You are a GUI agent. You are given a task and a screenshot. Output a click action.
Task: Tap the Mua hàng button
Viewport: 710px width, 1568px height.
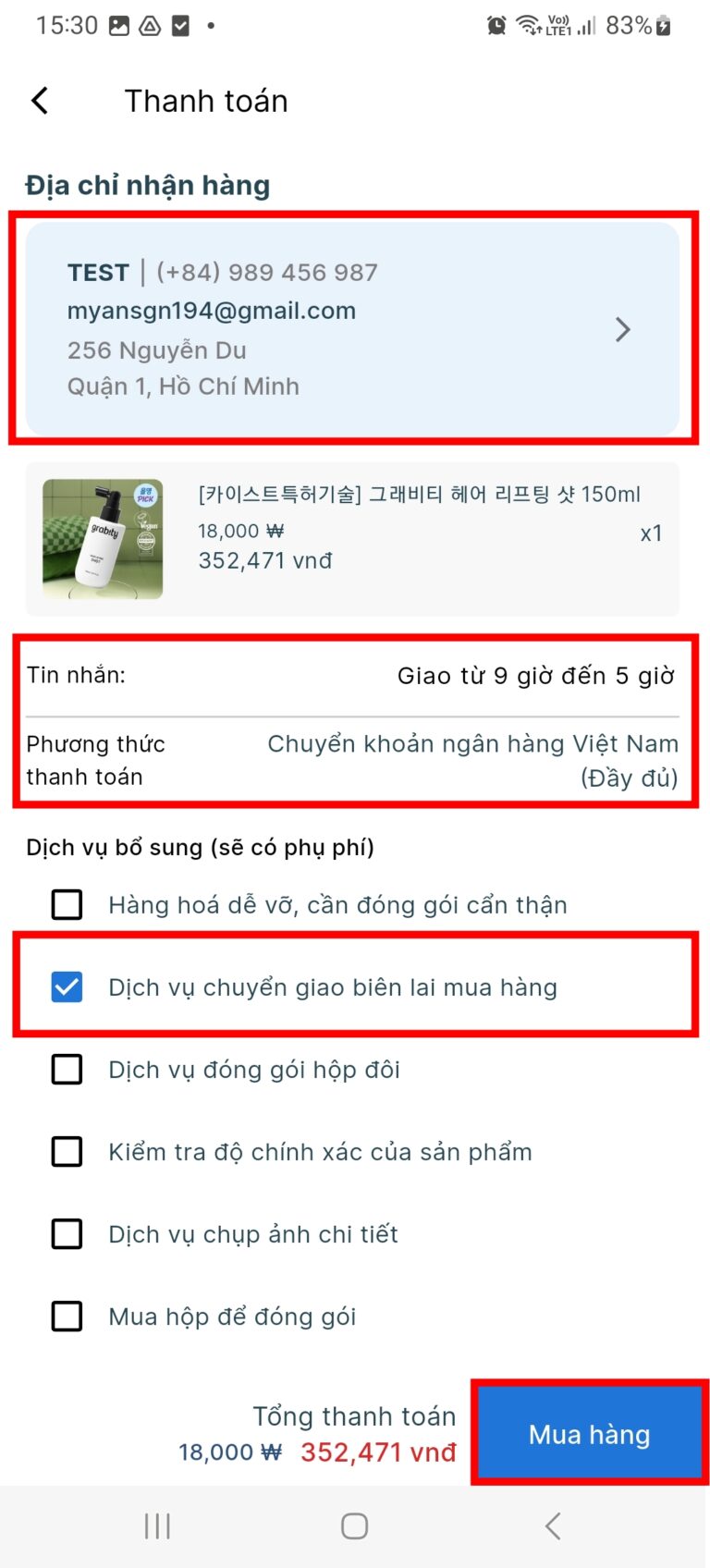589,1434
